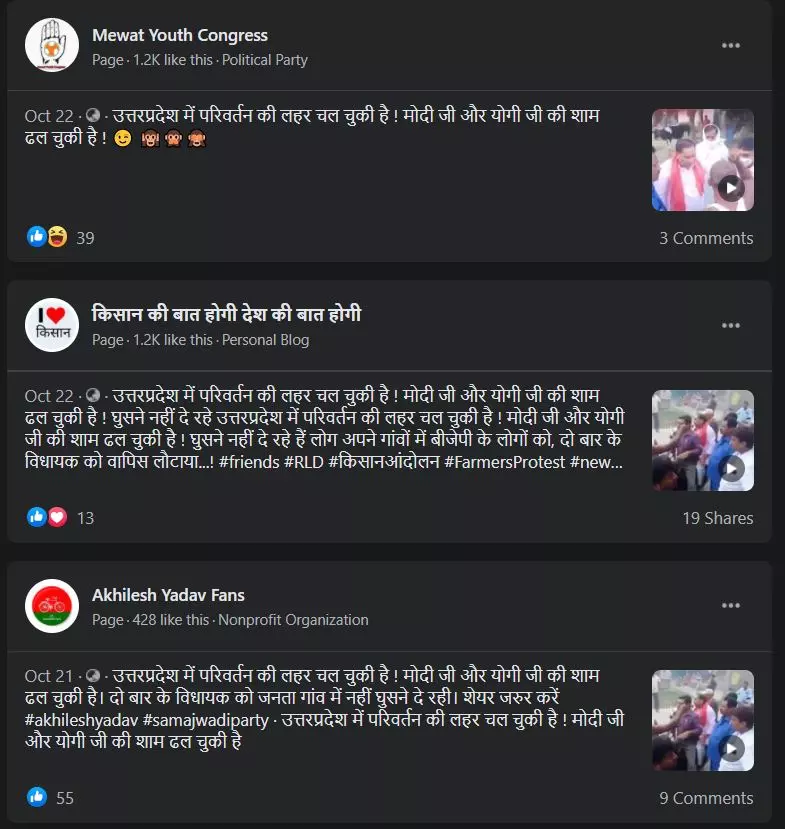Open the overflow menu on Mewat Youth Congress post
The image size is (785, 829).
coord(731,45)
